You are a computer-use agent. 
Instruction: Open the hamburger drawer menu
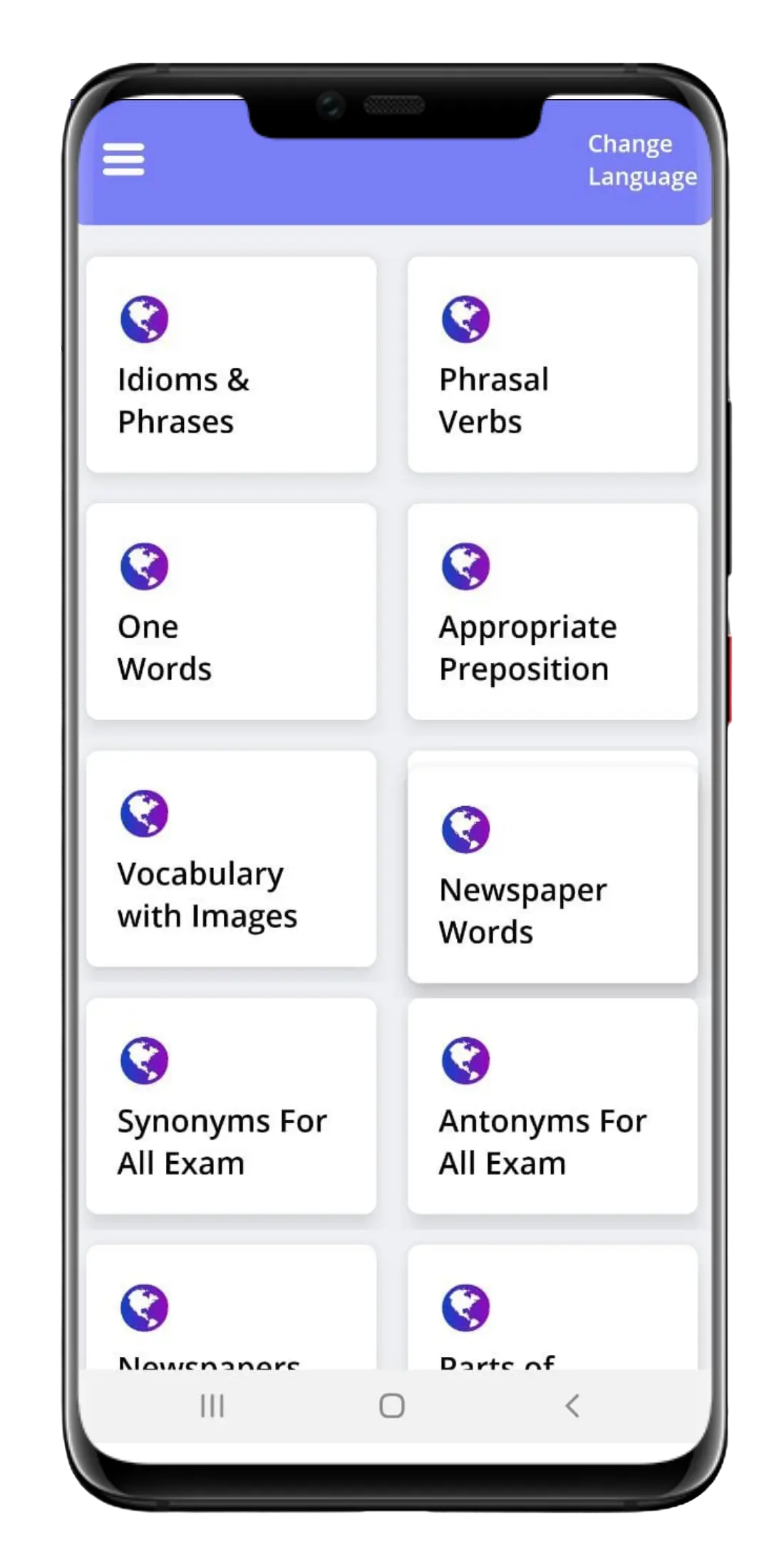click(x=123, y=159)
